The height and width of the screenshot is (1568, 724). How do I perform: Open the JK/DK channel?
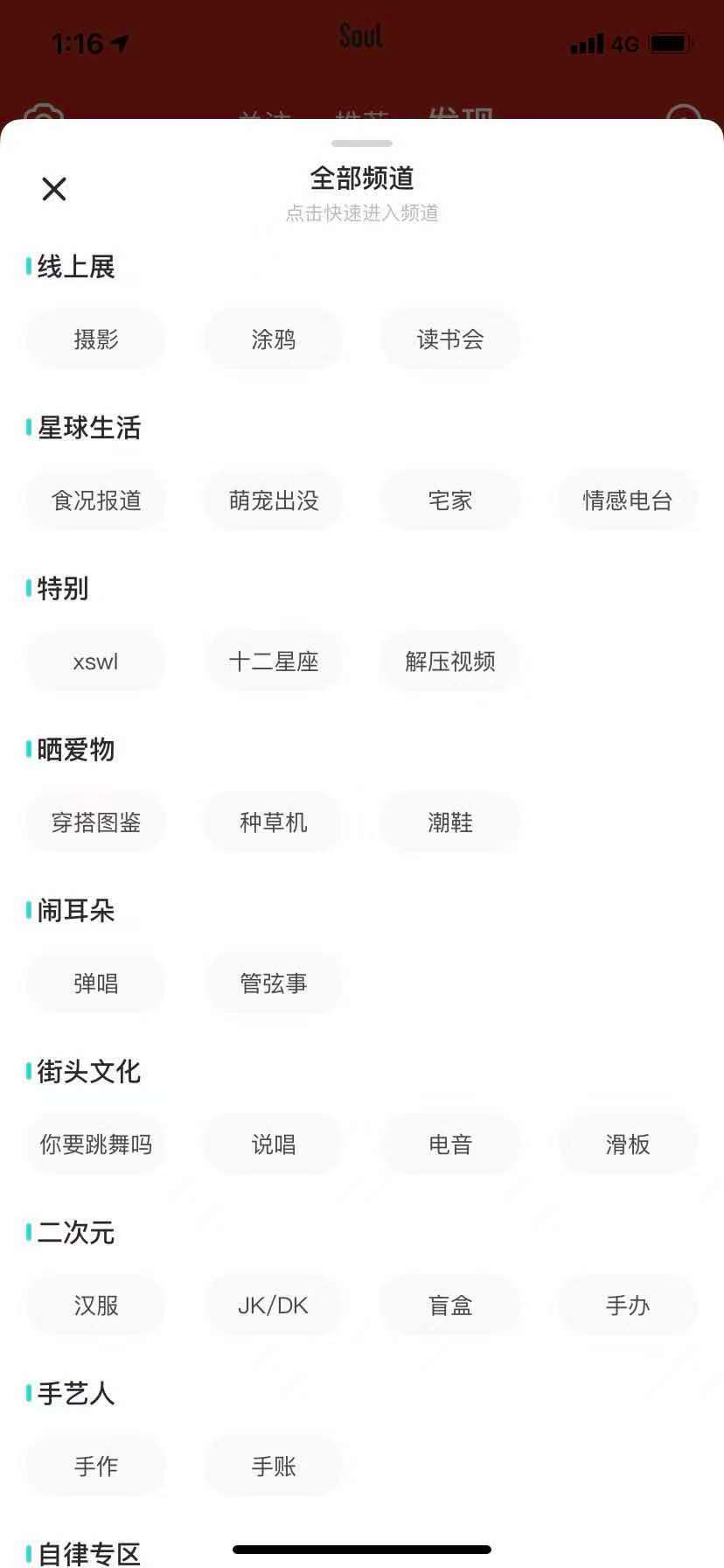click(274, 1305)
